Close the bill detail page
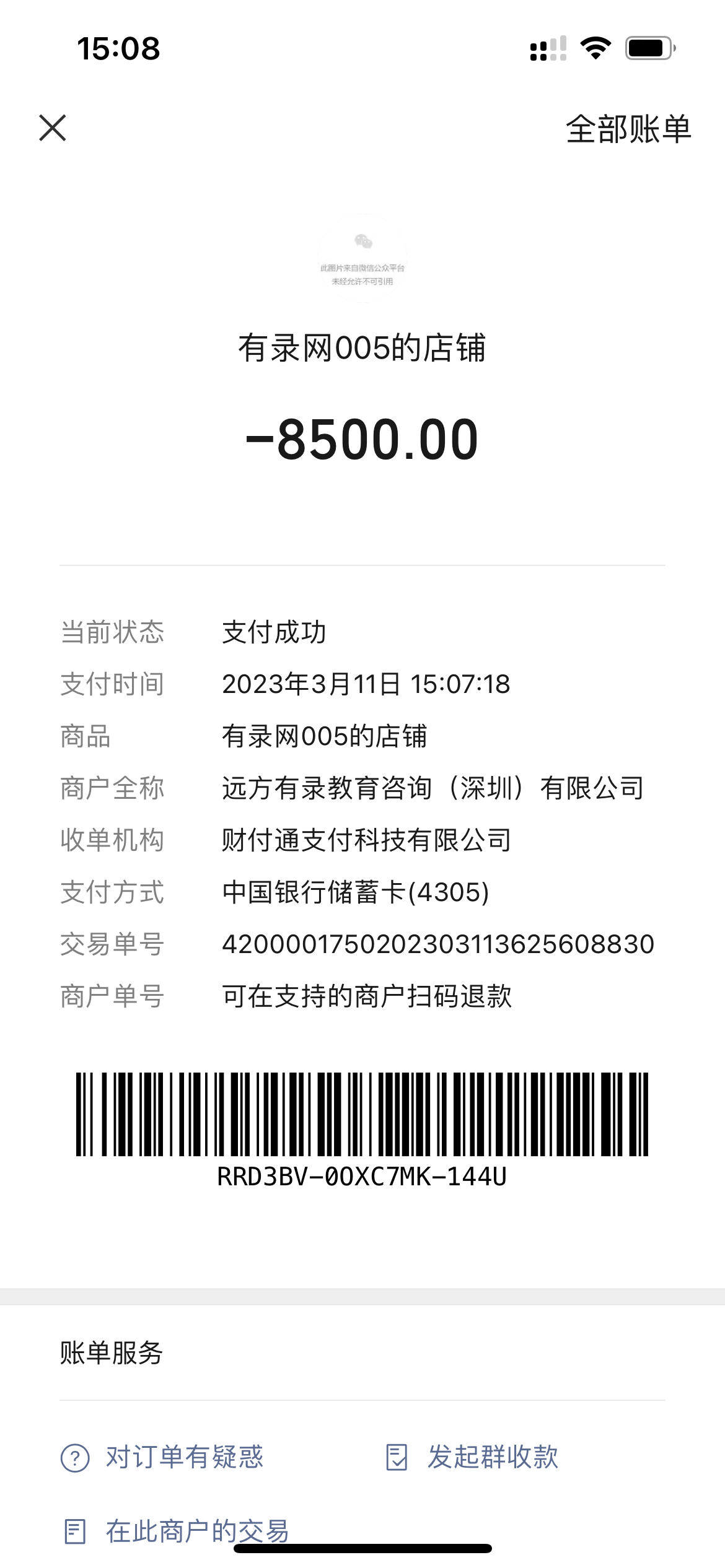725x1568 pixels. coord(53,128)
